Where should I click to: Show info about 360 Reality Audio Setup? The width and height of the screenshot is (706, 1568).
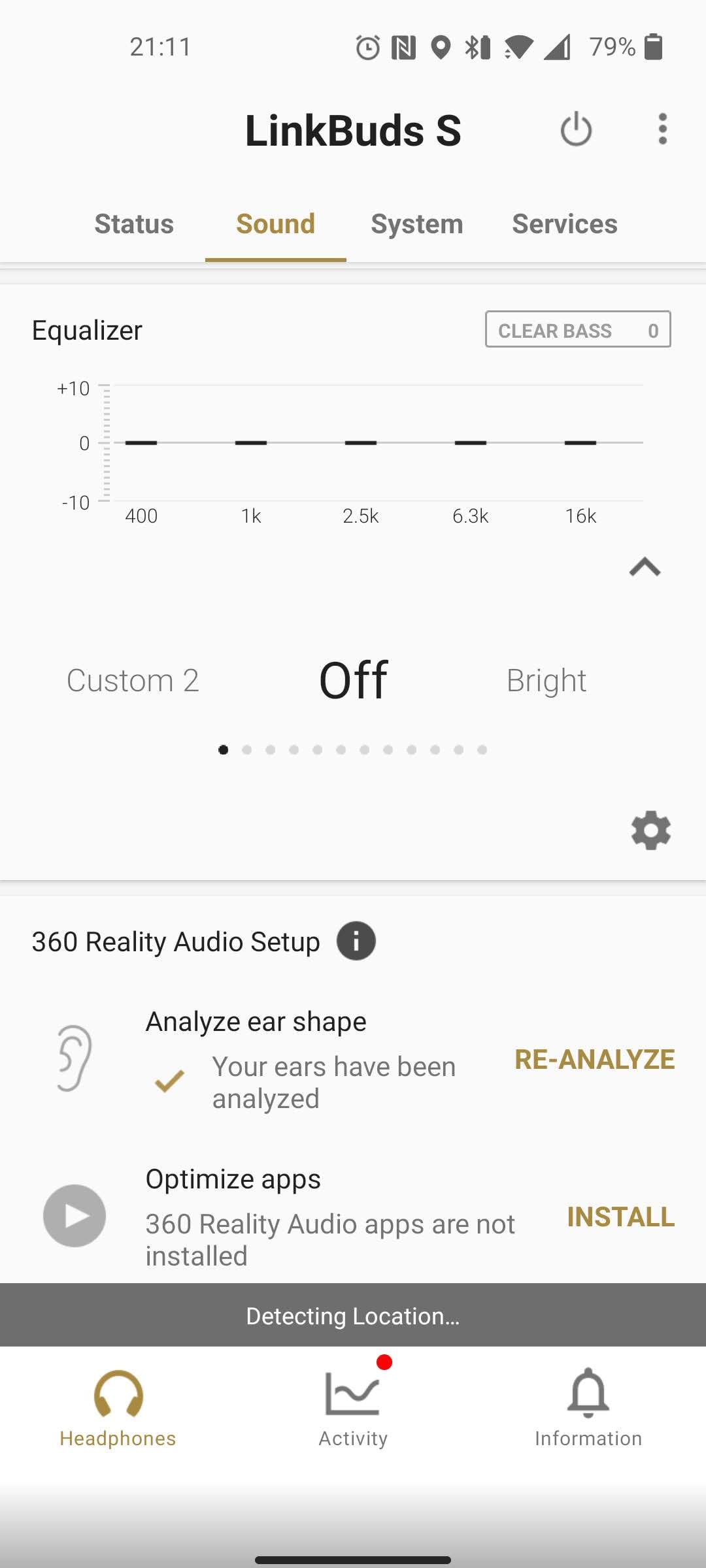point(356,941)
